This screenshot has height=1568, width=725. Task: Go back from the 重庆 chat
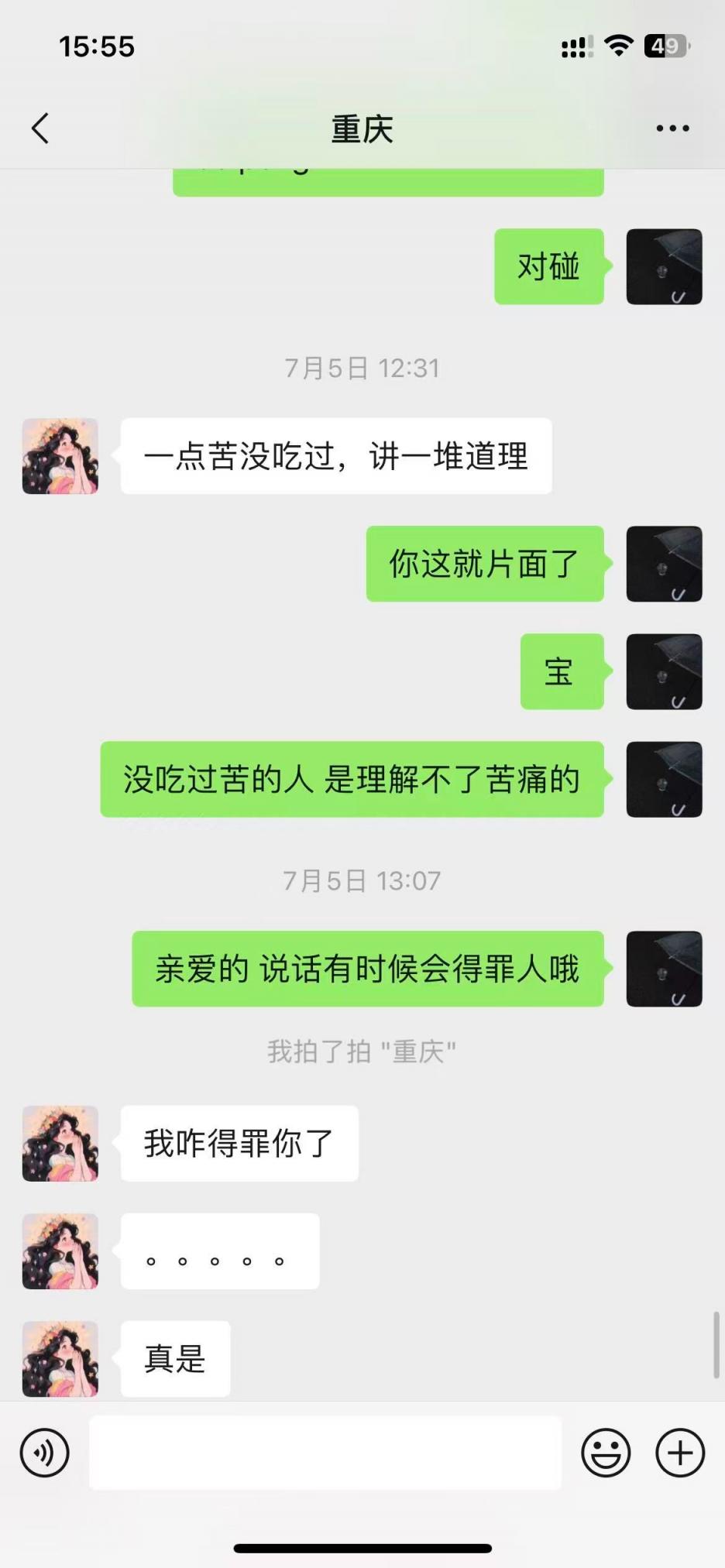click(40, 129)
